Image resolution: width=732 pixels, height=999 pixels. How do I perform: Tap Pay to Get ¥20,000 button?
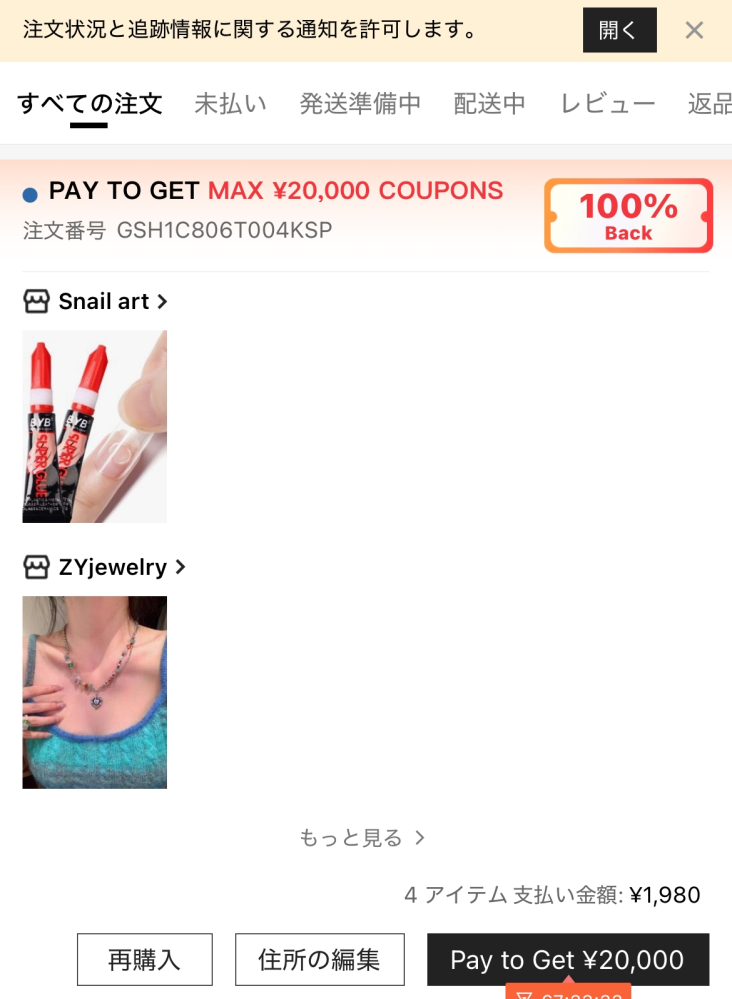tap(567, 960)
